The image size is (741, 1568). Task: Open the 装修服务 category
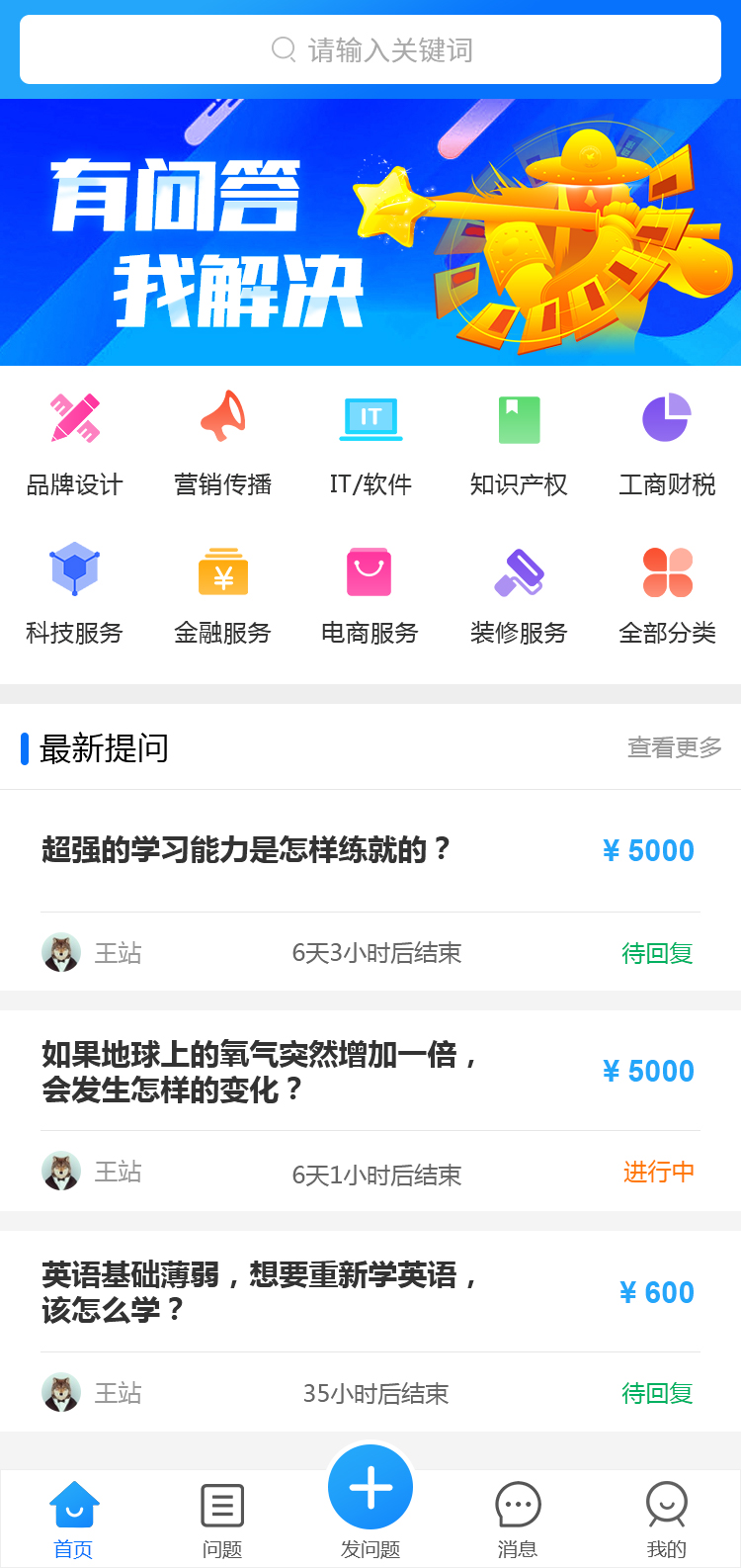pyautogui.click(x=519, y=591)
